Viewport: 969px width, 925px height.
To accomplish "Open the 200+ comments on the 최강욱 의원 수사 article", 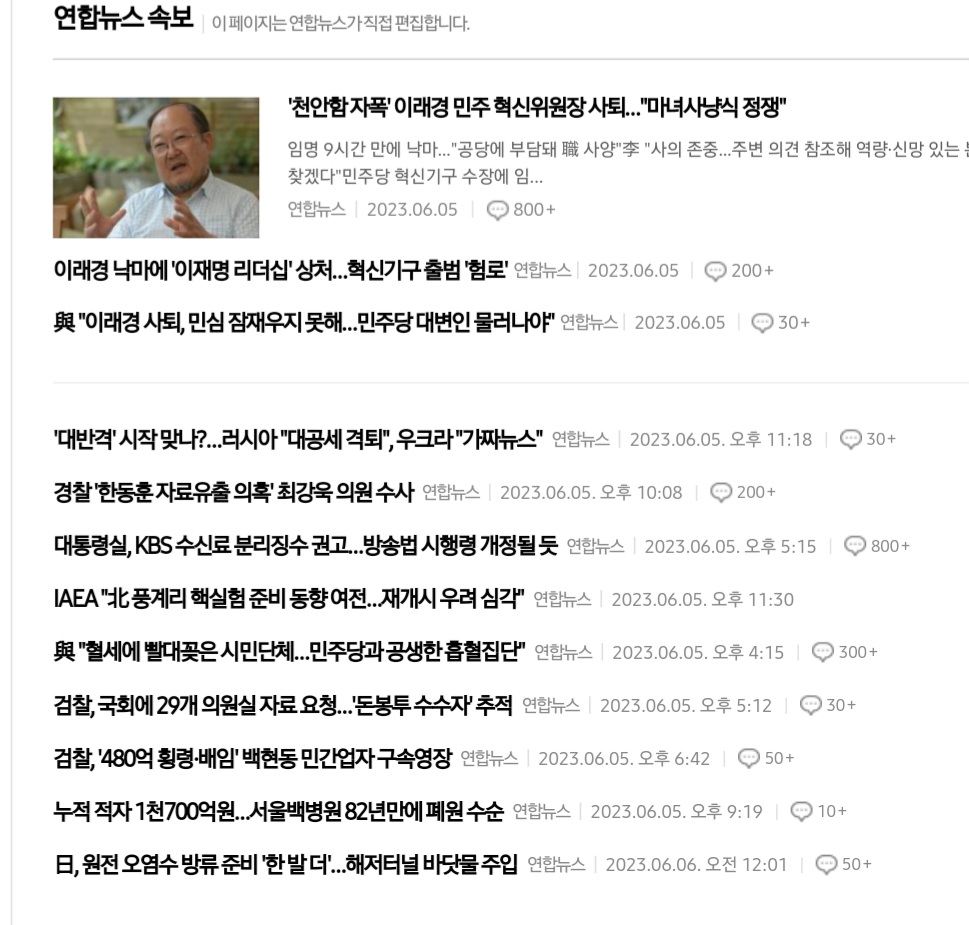I will 743,492.
